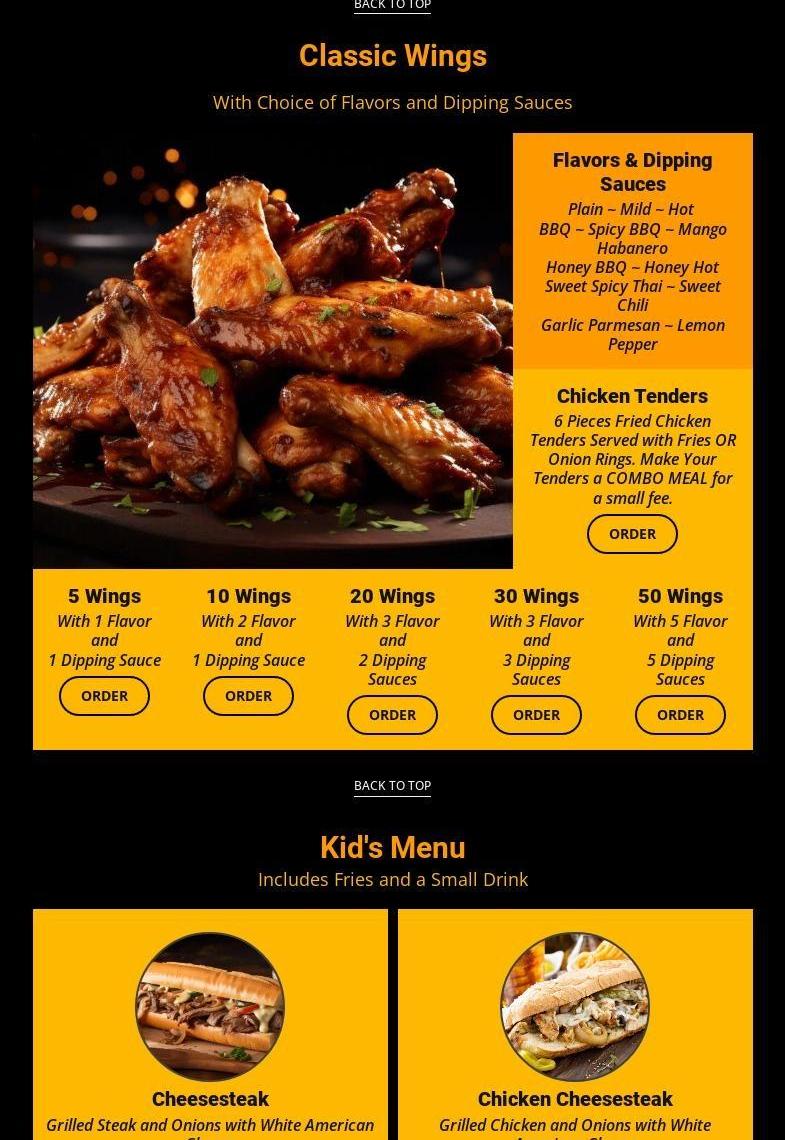Order the Chicken Tenders
785x1140 pixels.
(632, 534)
